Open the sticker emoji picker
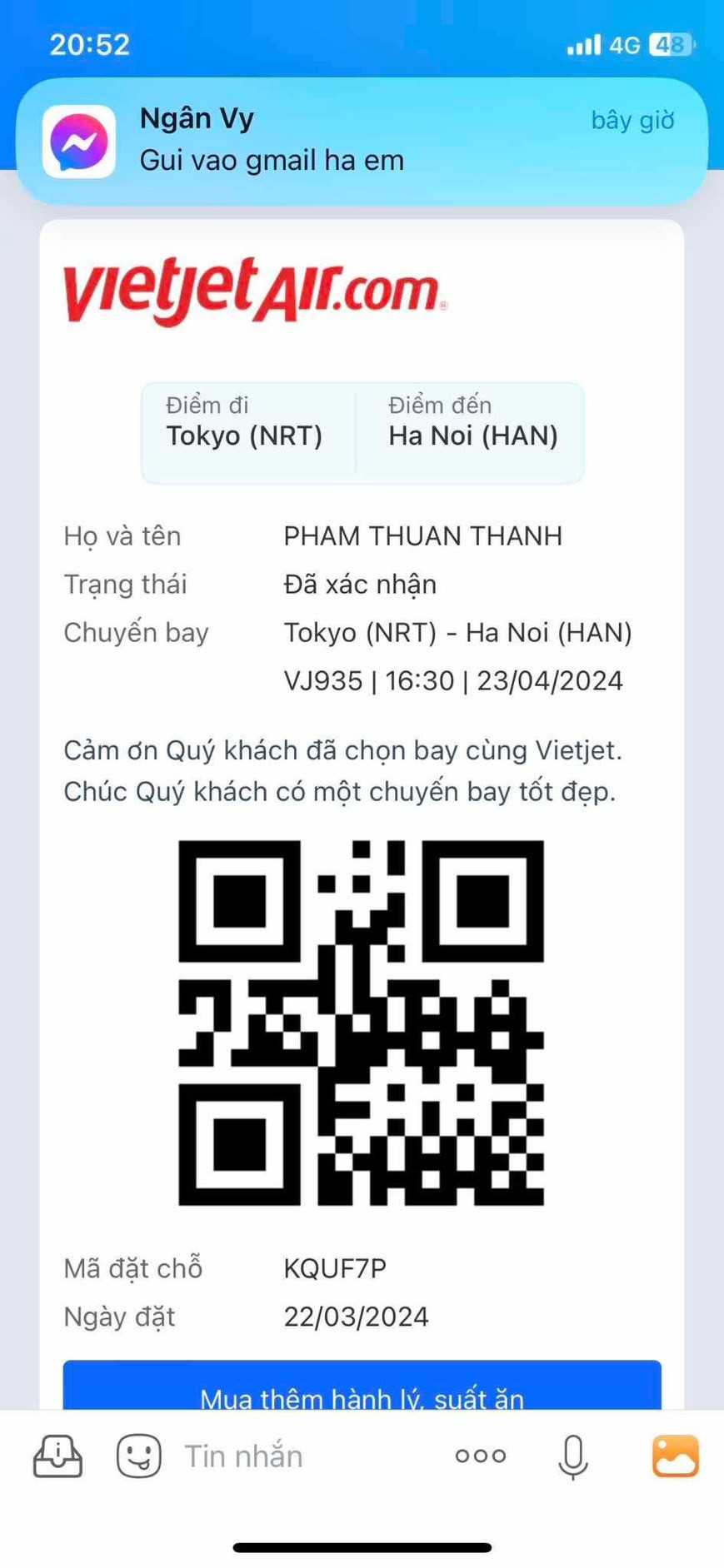 [x=138, y=1456]
